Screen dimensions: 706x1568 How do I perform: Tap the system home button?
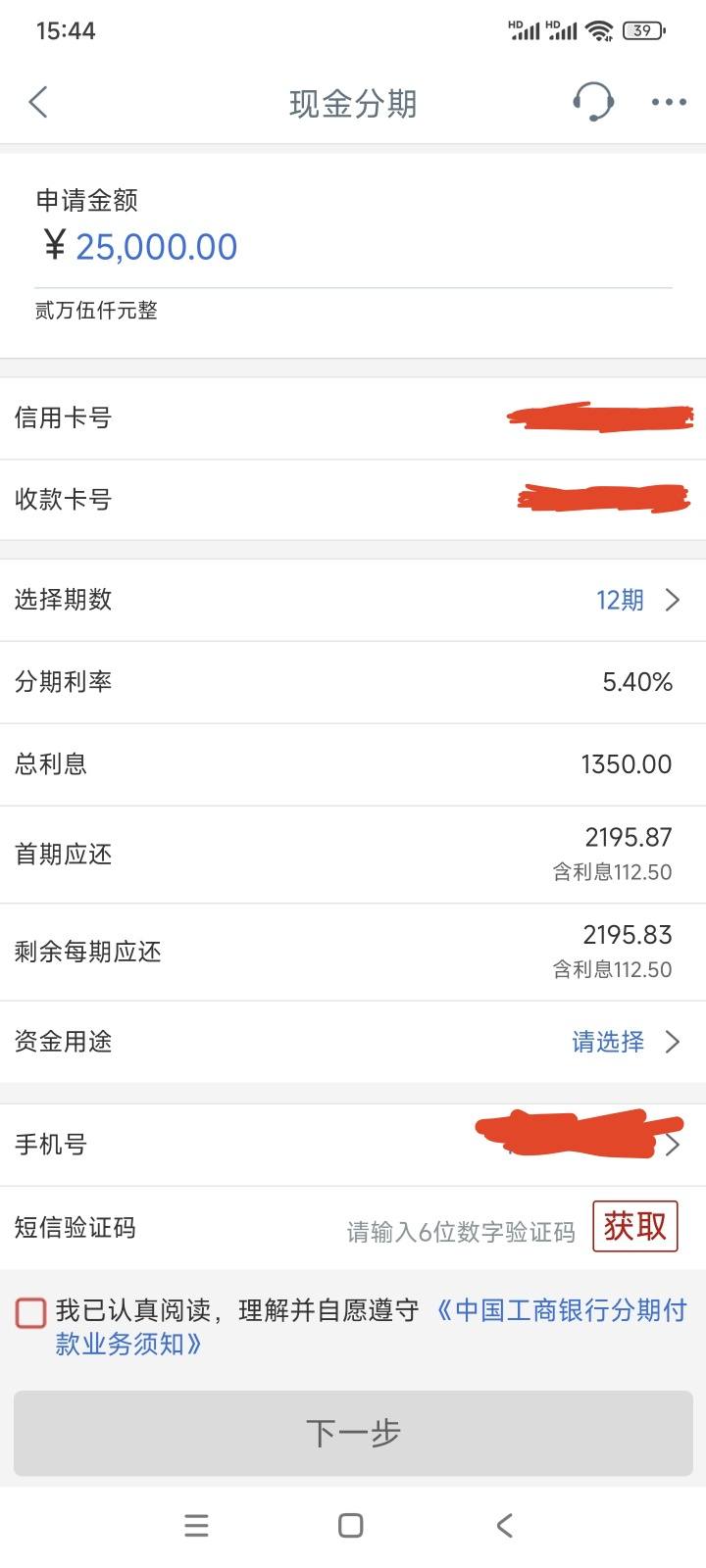click(350, 1526)
